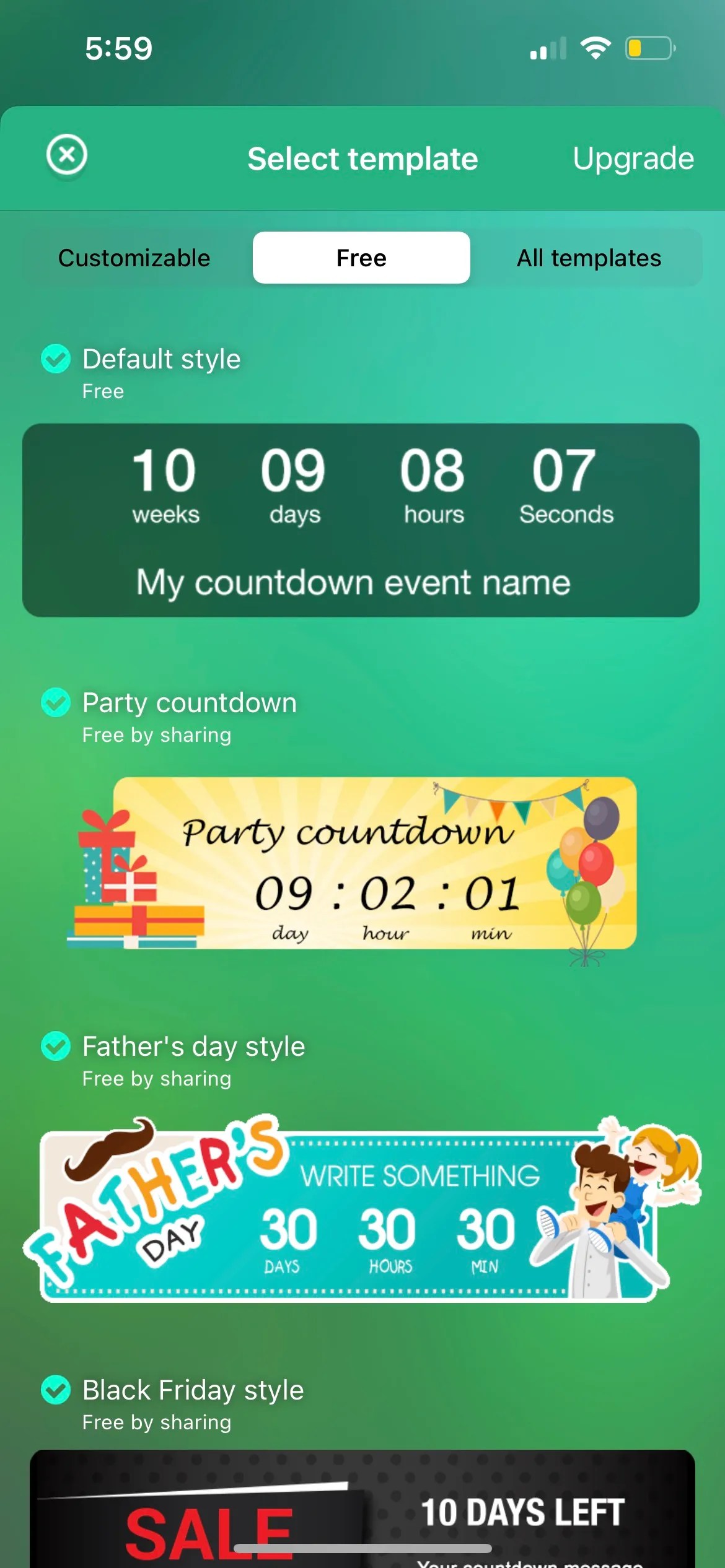The height and width of the screenshot is (1568, 725).
Task: Select the Free tab
Action: (x=361, y=258)
